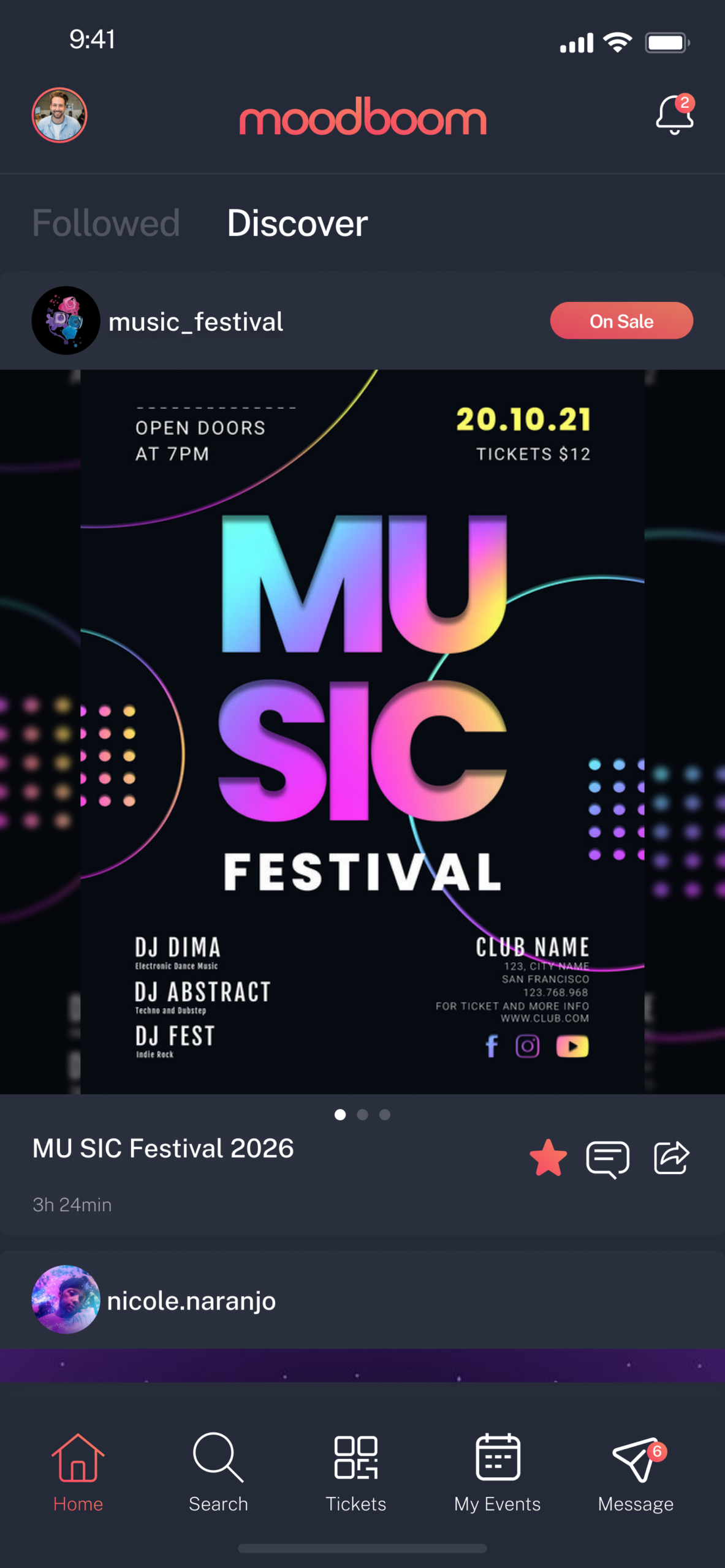Viewport: 725px width, 1568px height.
Task: Switch to the Followed tab
Action: point(106,223)
